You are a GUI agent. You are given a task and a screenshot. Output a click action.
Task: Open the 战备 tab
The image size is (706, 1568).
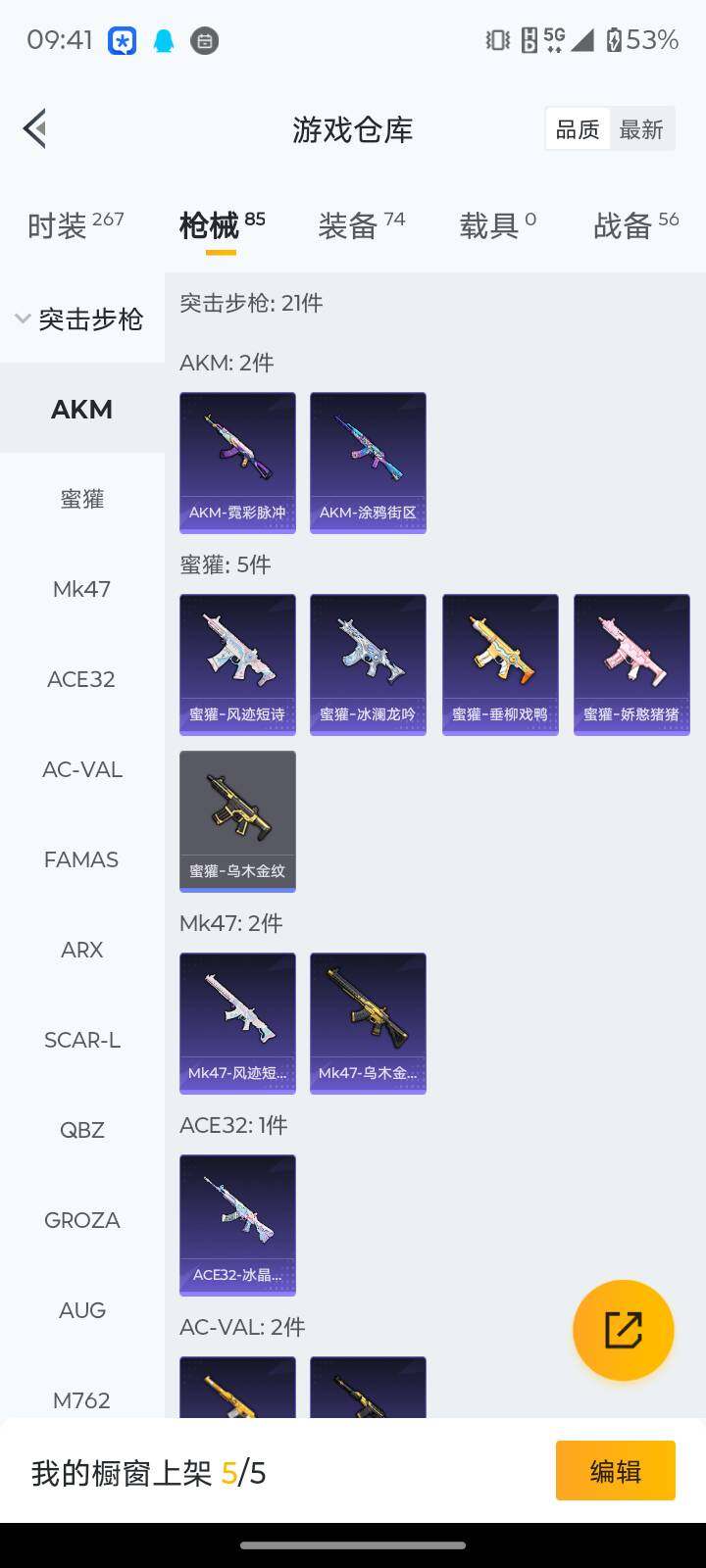(635, 225)
